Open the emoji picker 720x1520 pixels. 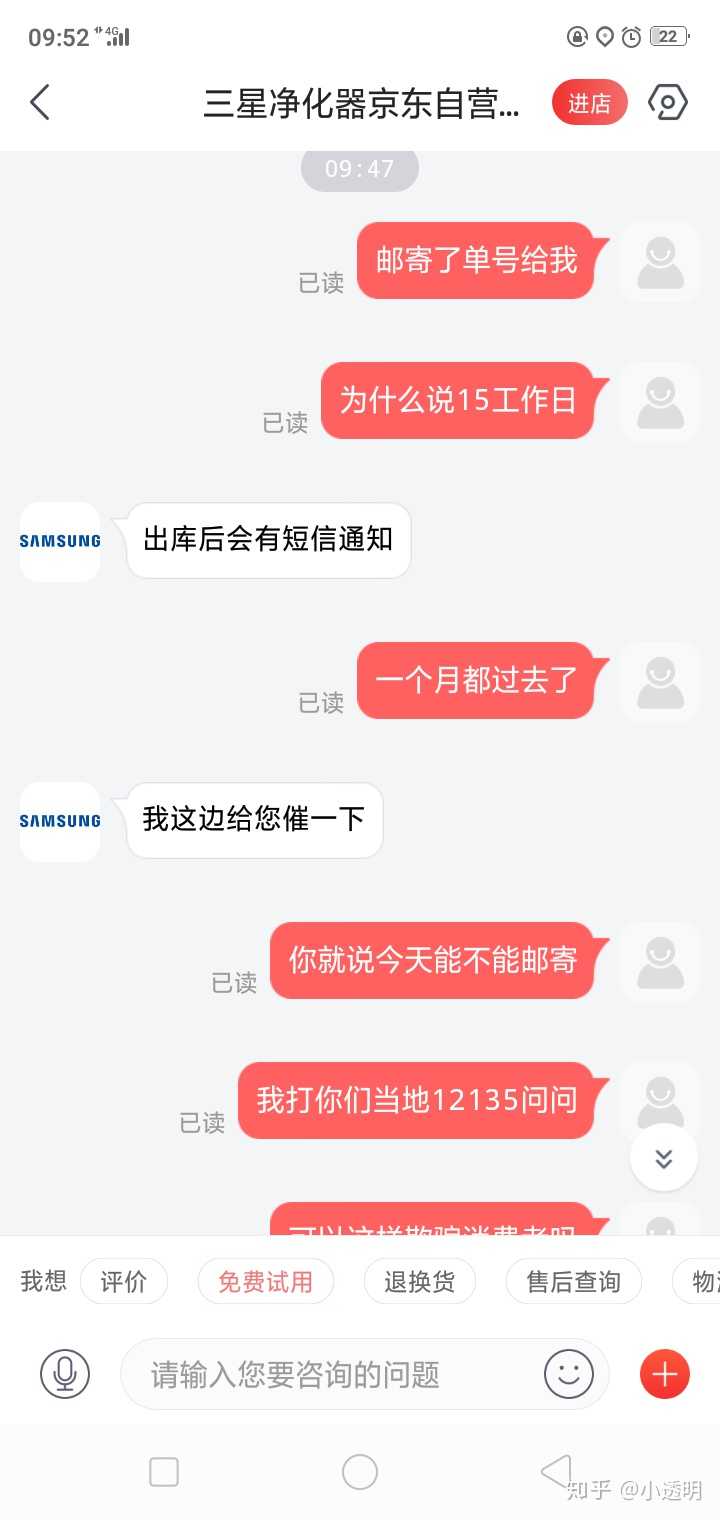(x=568, y=1374)
